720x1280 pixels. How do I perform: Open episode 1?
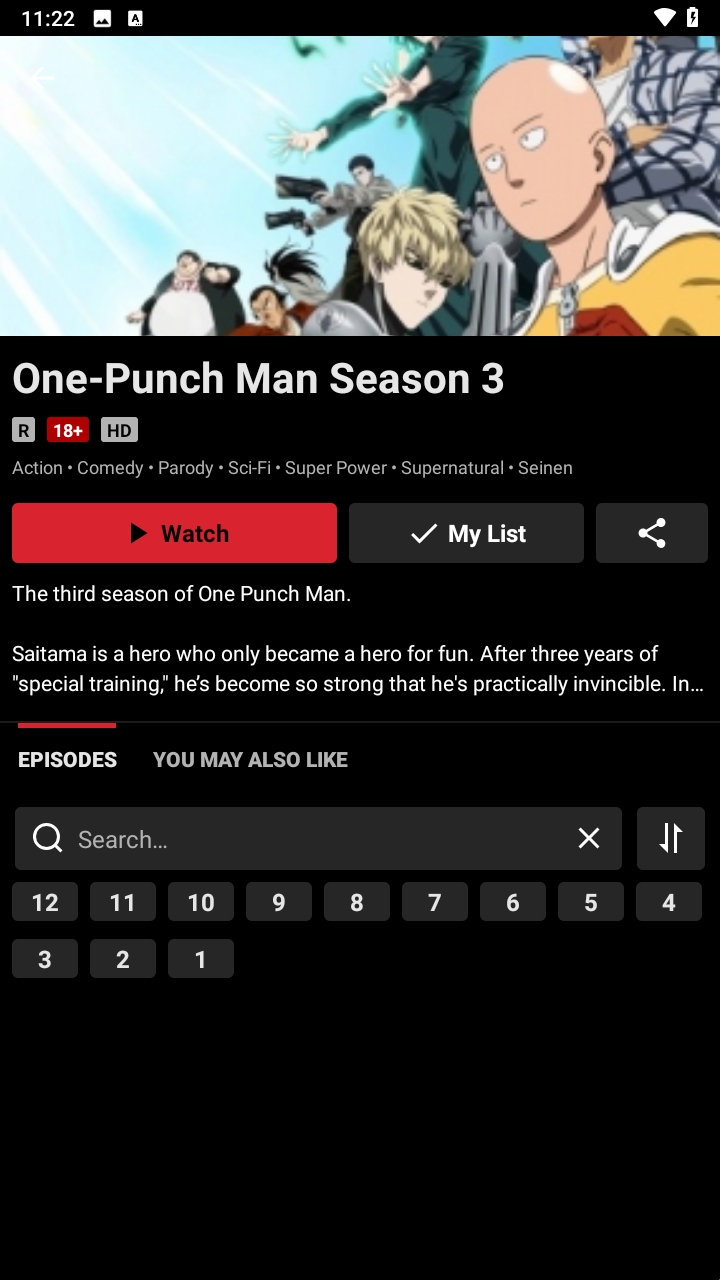coord(201,959)
